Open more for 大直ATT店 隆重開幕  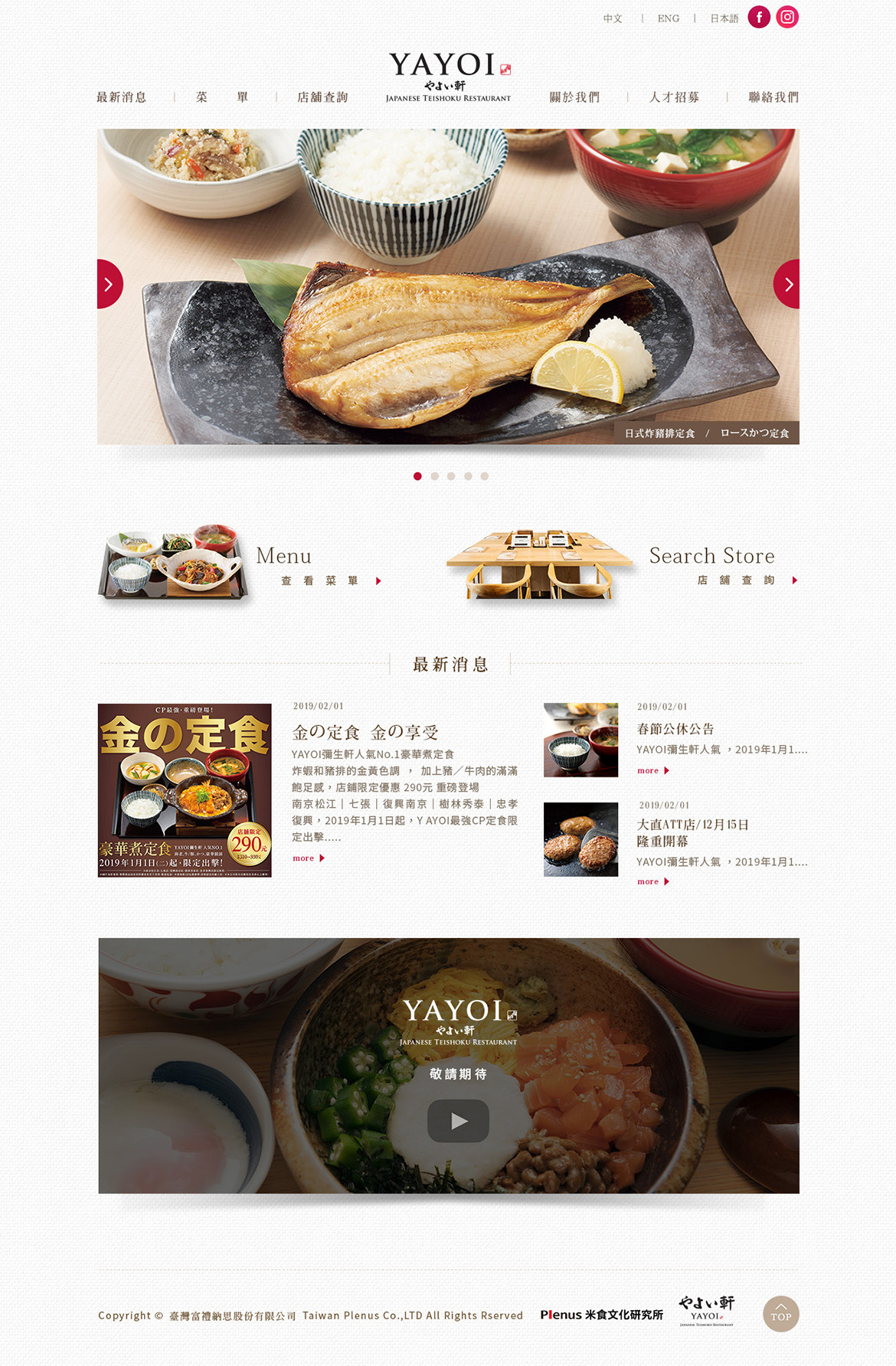click(x=652, y=882)
